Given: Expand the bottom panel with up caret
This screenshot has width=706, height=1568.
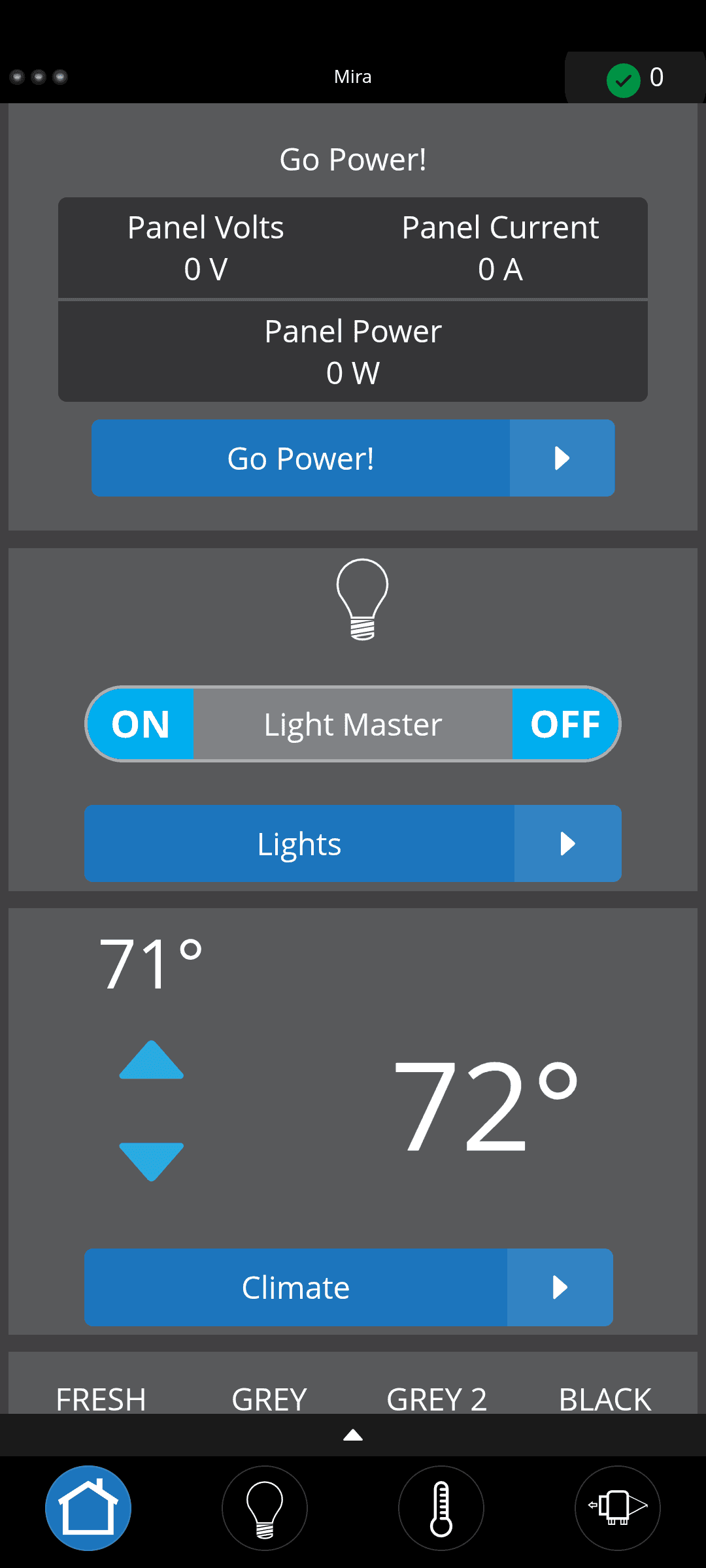Looking at the screenshot, I should pyautogui.click(x=353, y=1435).
